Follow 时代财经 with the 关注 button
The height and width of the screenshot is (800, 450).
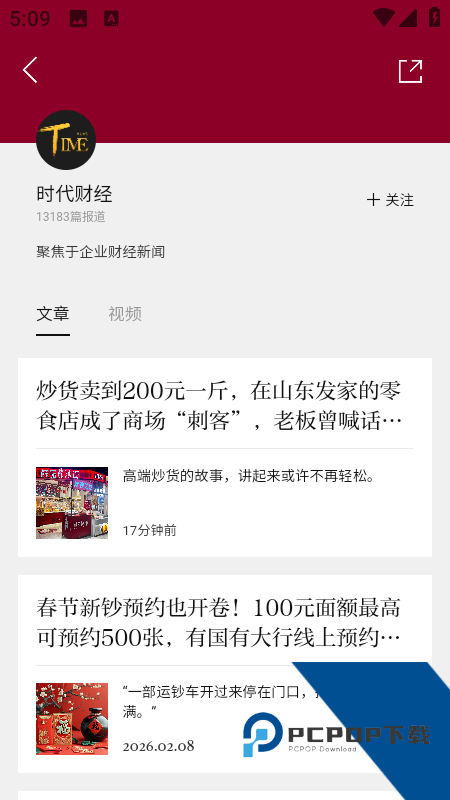pyautogui.click(x=390, y=200)
